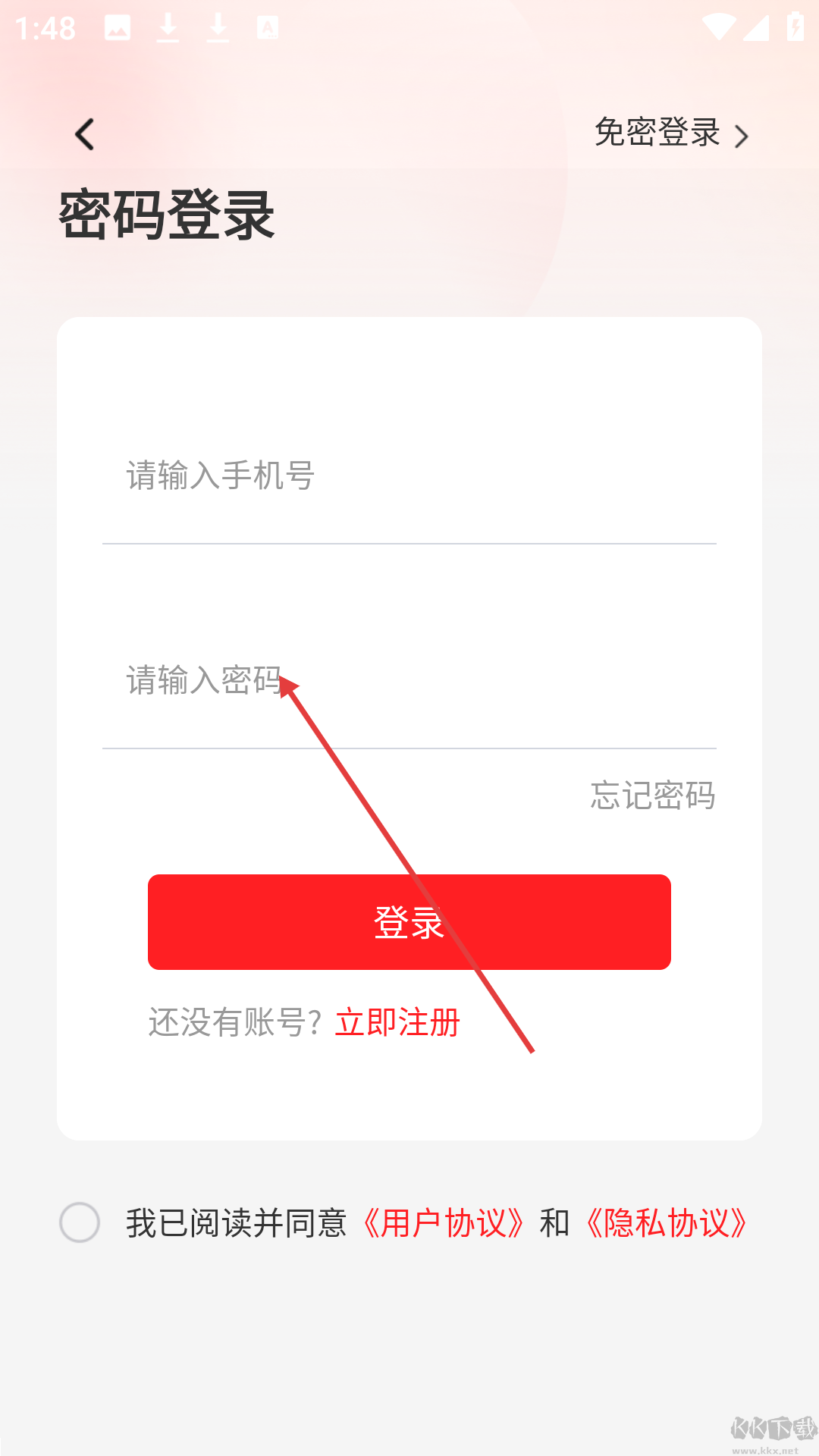
Task: Open 立即注册 to register an account
Action: (x=397, y=1022)
